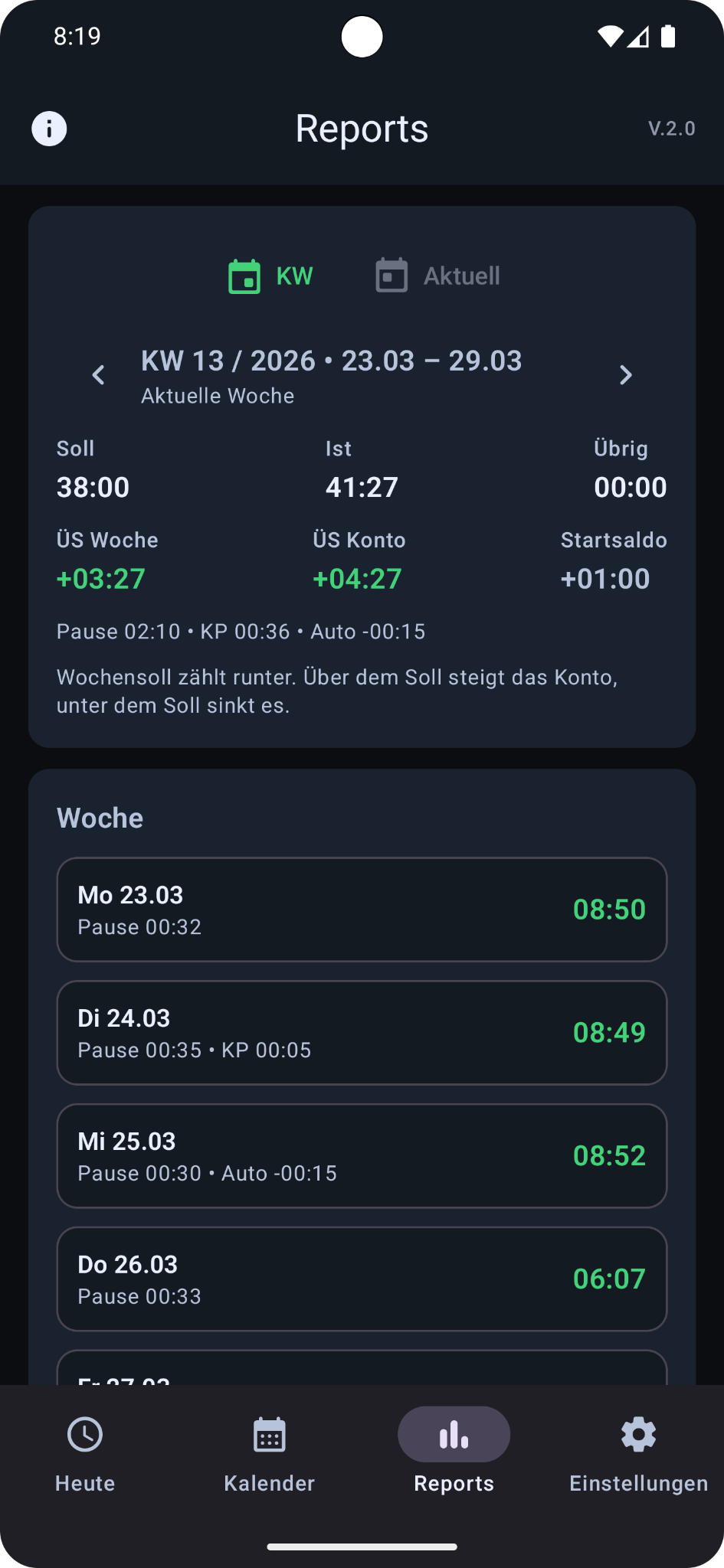Select the Di 24.03 entry card
This screenshot has width=724, height=1568.
[362, 1032]
